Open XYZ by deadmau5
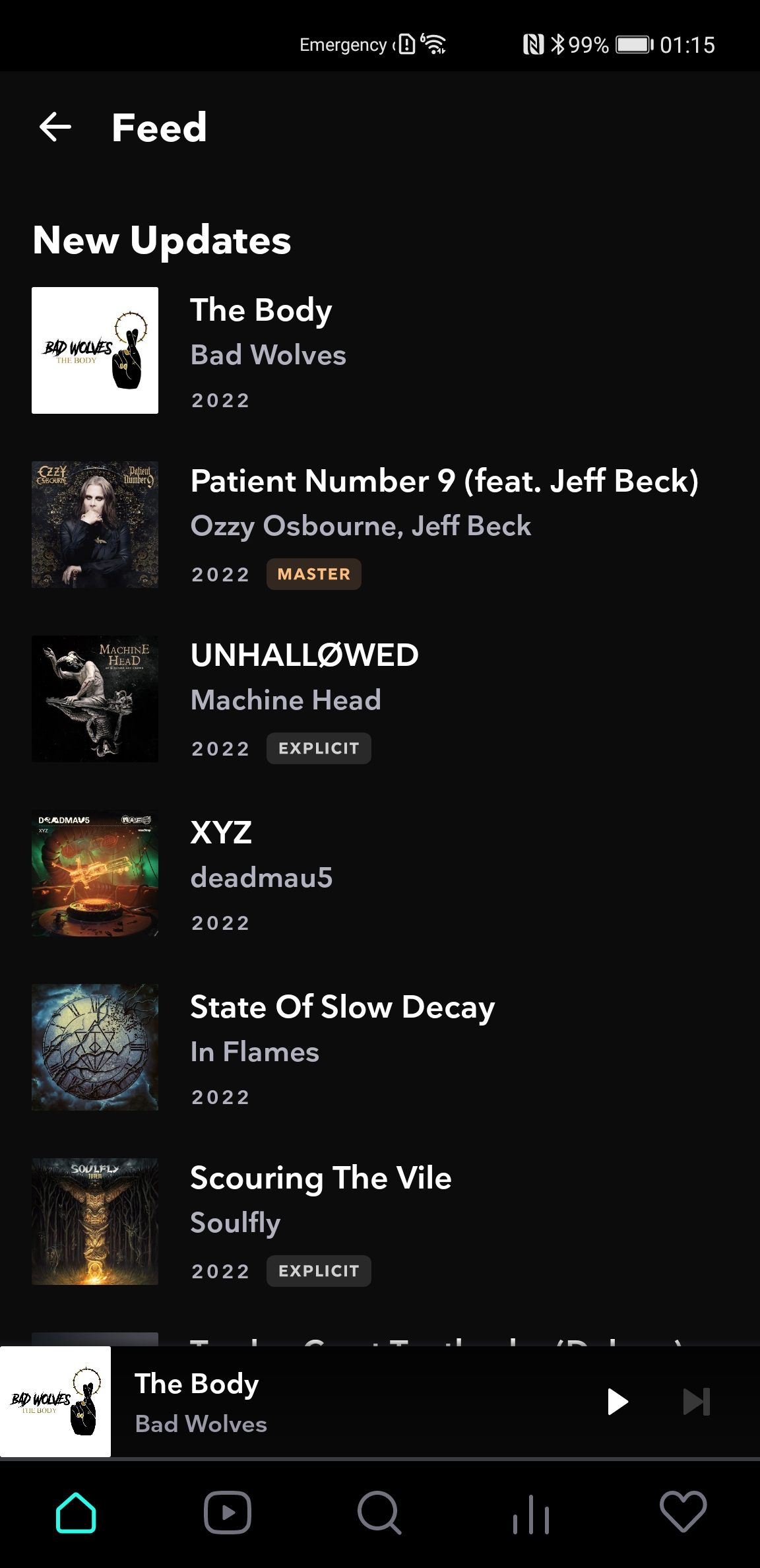This screenshot has width=760, height=1568. coord(380,873)
